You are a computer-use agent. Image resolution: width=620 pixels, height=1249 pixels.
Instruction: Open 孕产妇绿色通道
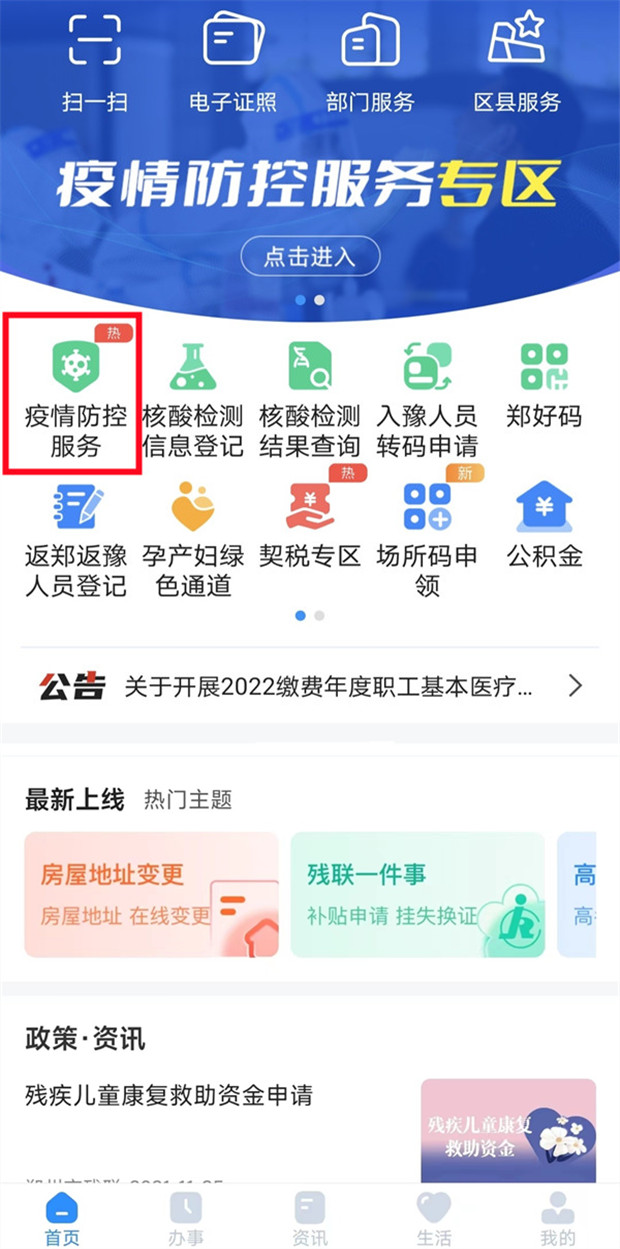pos(193,538)
